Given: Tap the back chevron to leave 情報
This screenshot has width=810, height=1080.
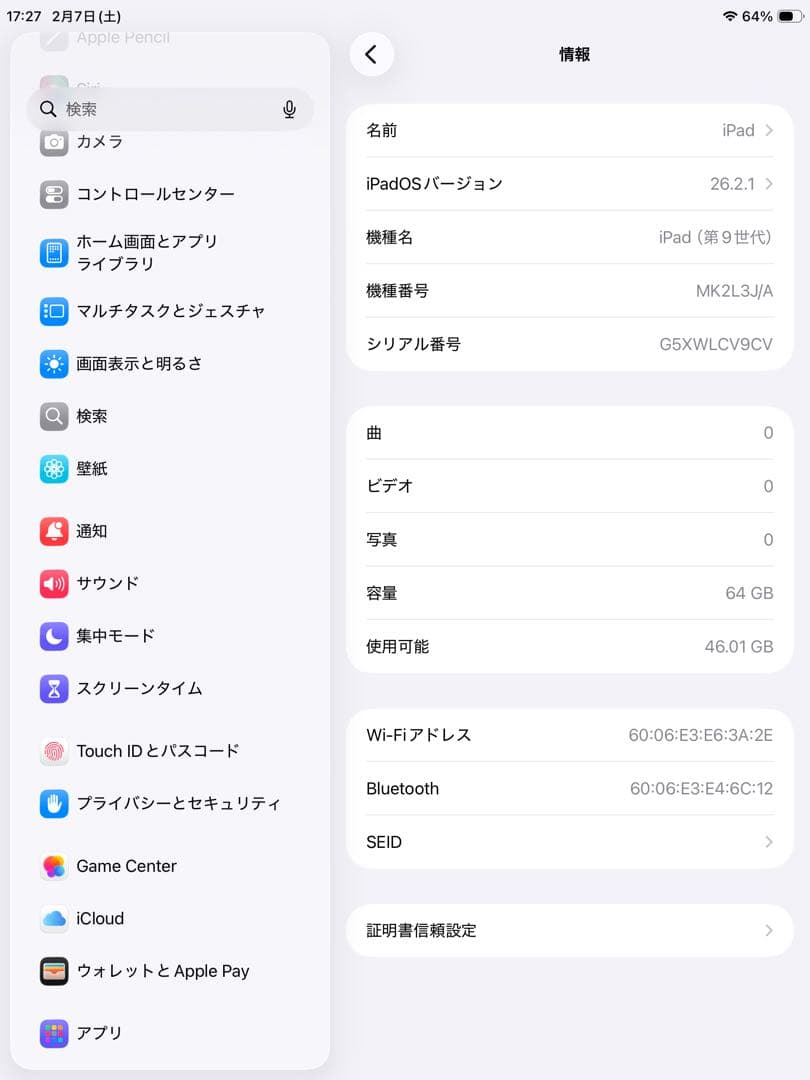Looking at the screenshot, I should [372, 55].
